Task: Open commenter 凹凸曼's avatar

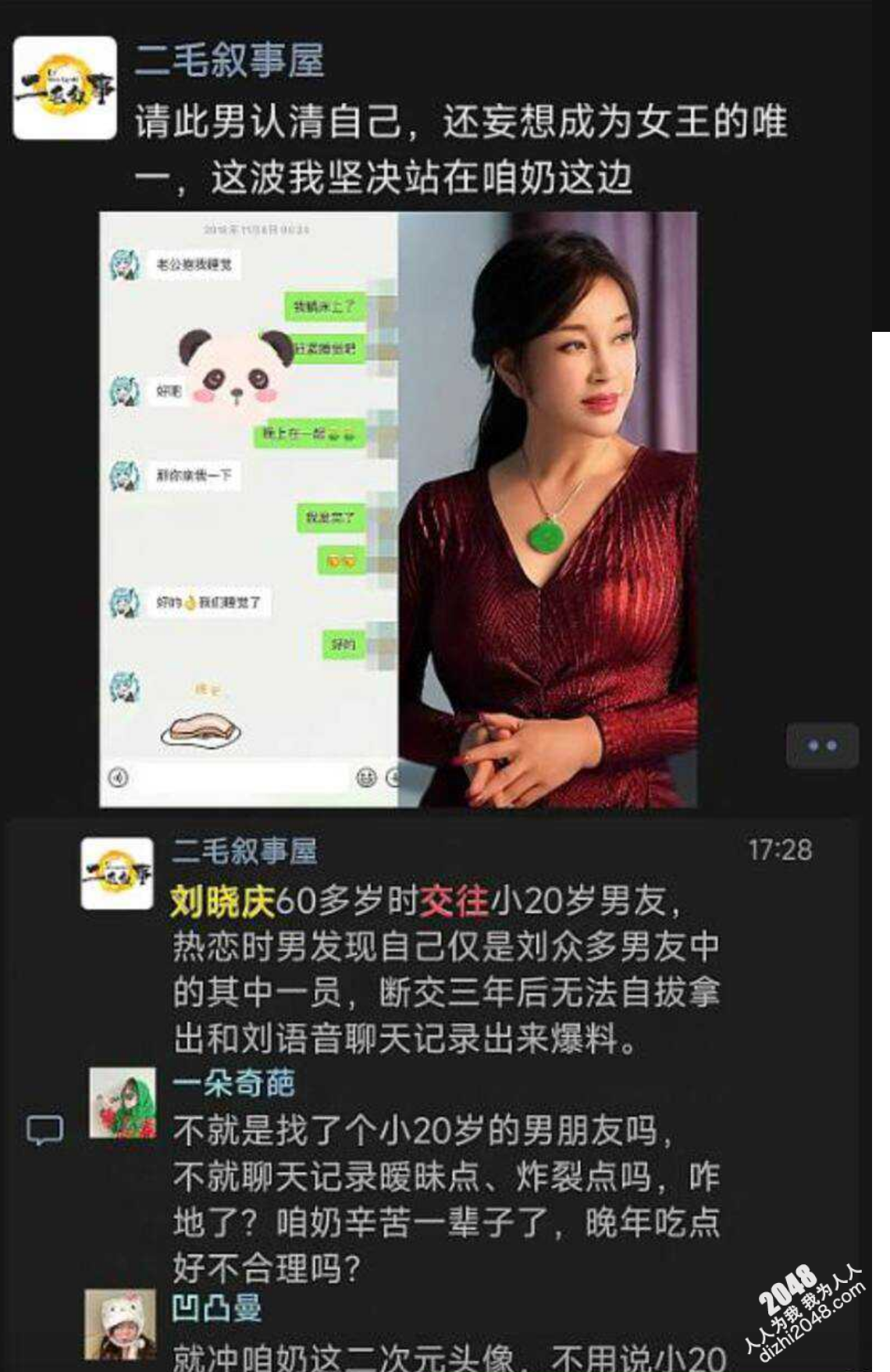Action: 119,1324
